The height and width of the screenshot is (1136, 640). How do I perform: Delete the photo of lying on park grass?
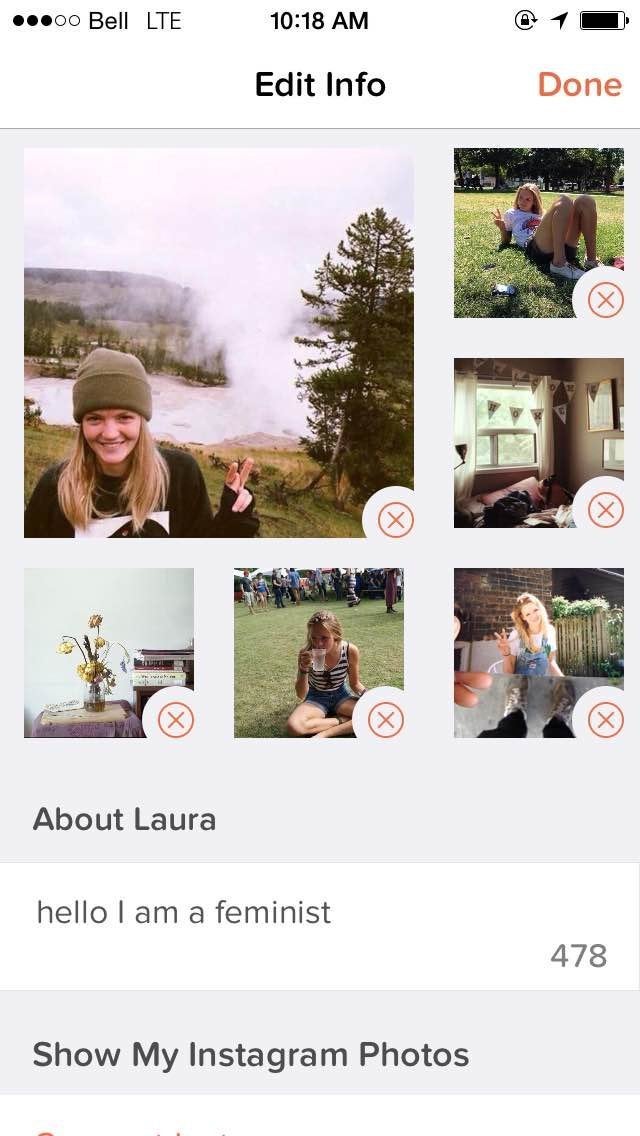click(605, 300)
